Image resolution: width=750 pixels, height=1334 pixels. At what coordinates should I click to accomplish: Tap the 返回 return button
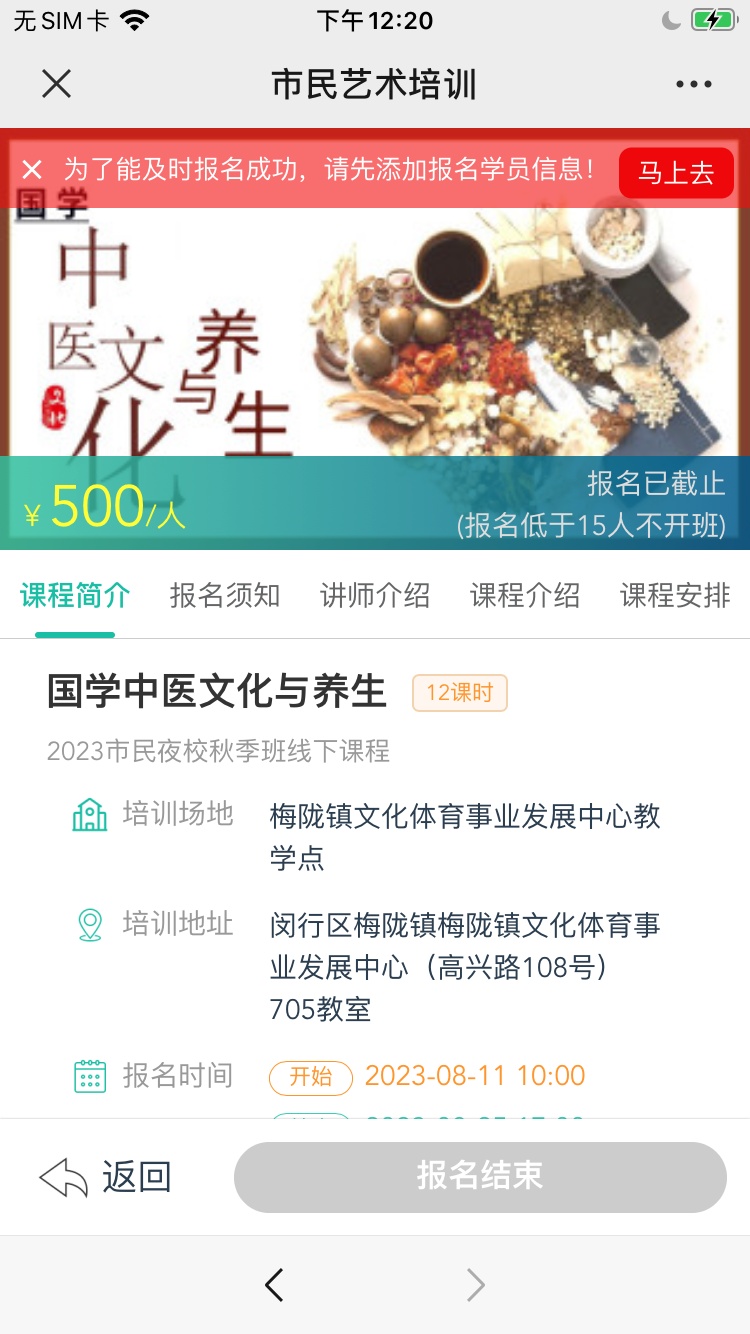tap(106, 1177)
